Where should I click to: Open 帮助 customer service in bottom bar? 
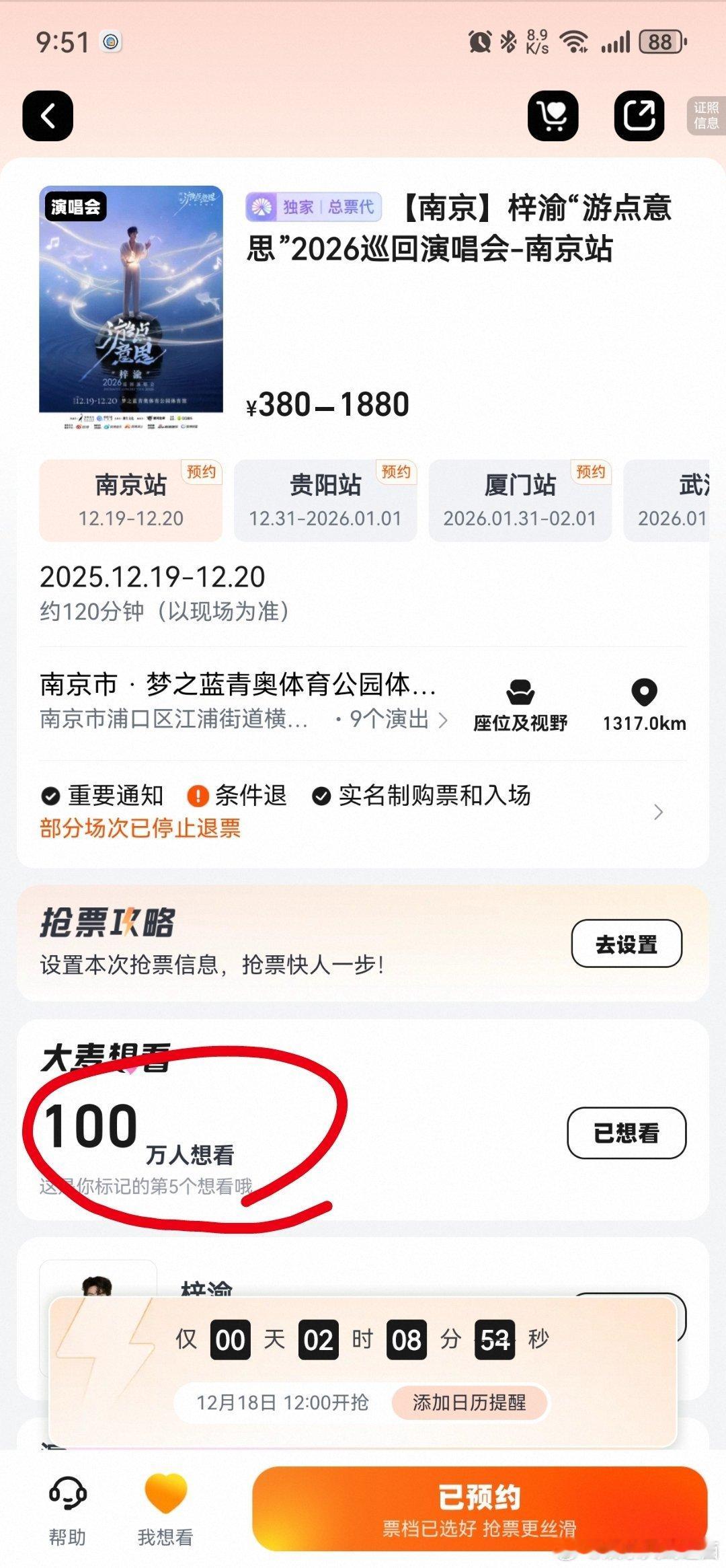pyautogui.click(x=67, y=1504)
